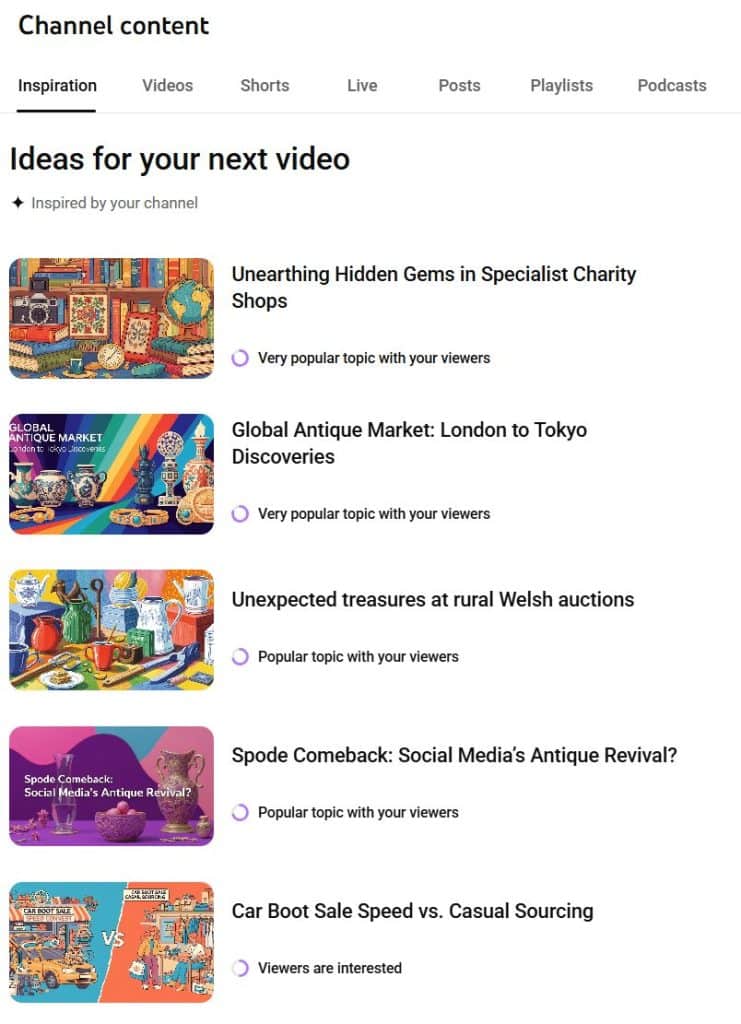This screenshot has width=741, height=1024.
Task: Switch to the Videos tab
Action: pos(167,85)
